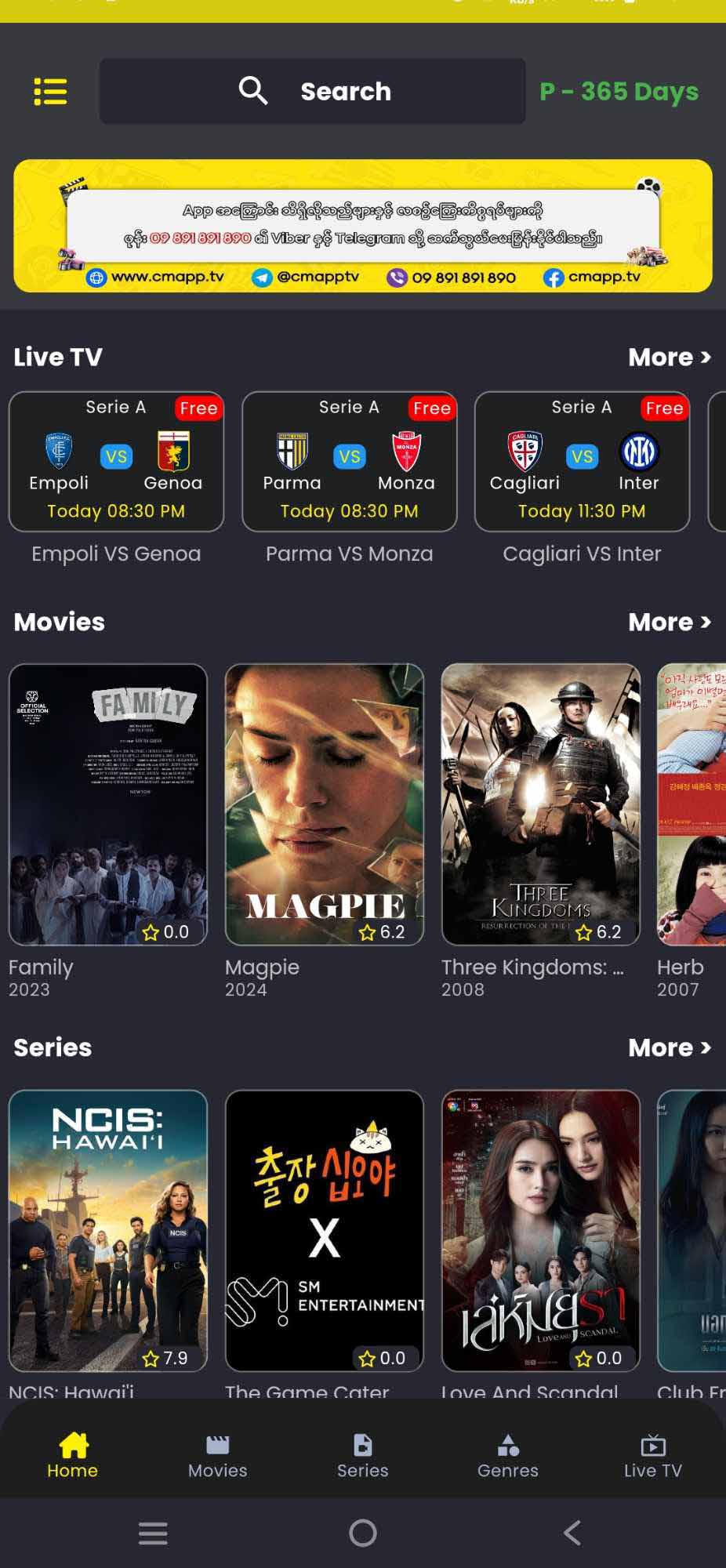
Task: Watch Empoli VS Genoa match
Action: pos(116,462)
